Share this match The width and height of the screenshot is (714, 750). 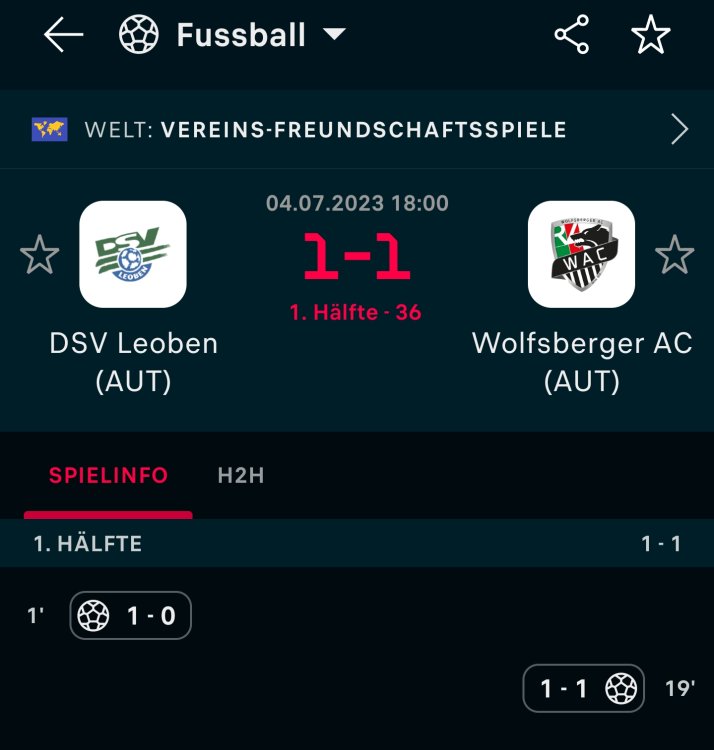click(x=572, y=36)
